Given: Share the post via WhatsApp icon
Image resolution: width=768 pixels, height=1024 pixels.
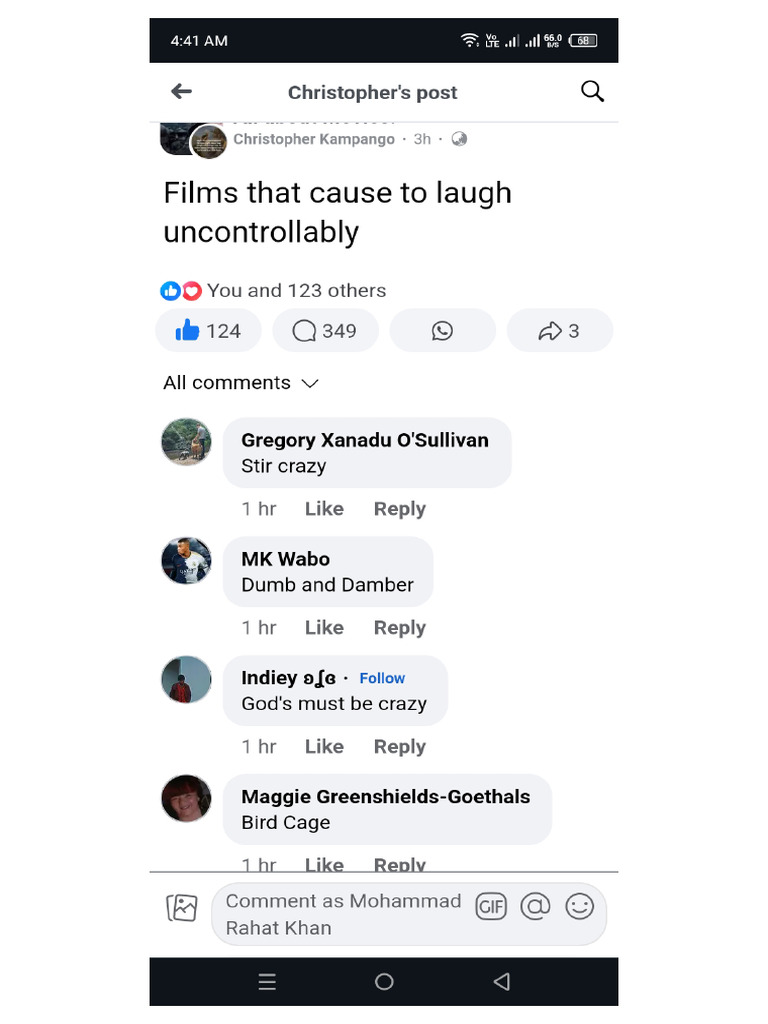Looking at the screenshot, I should pyautogui.click(x=442, y=330).
